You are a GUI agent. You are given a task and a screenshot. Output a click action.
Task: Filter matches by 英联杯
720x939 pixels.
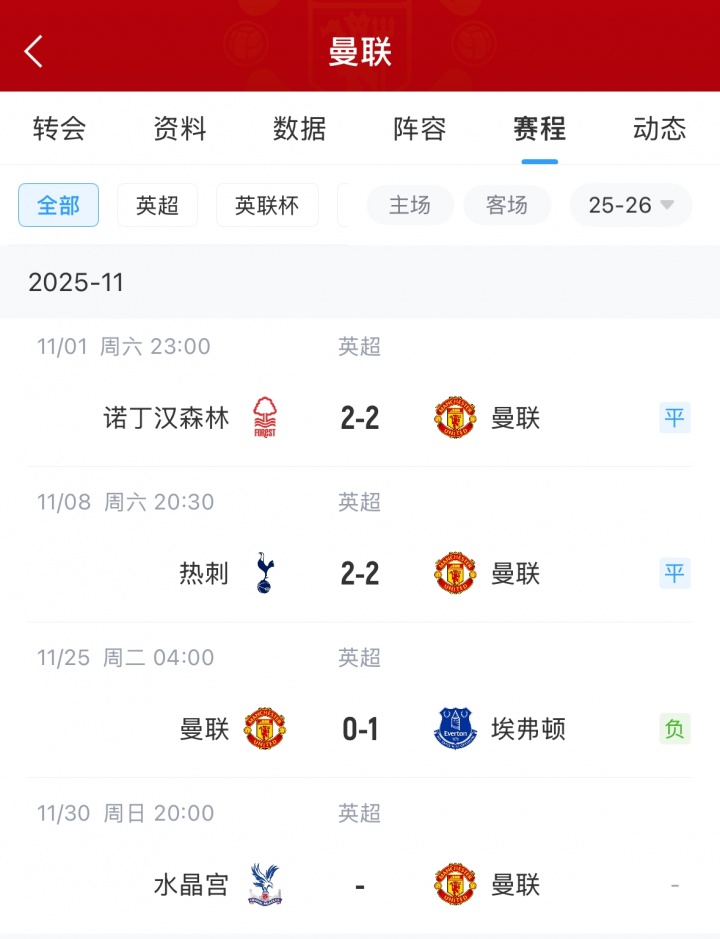pos(267,205)
